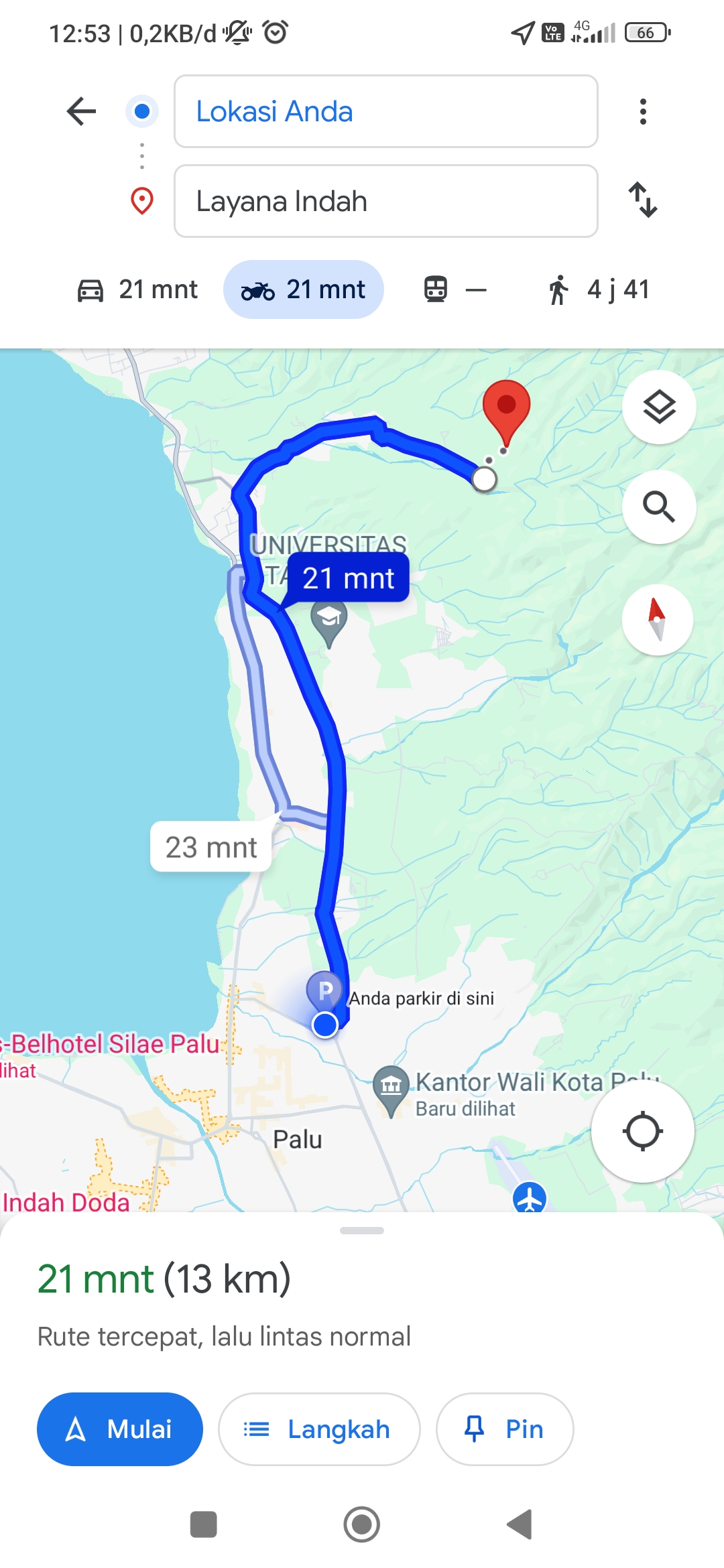724x1568 pixels.
Task: Select the motorcycle travel mode
Action: click(x=304, y=289)
